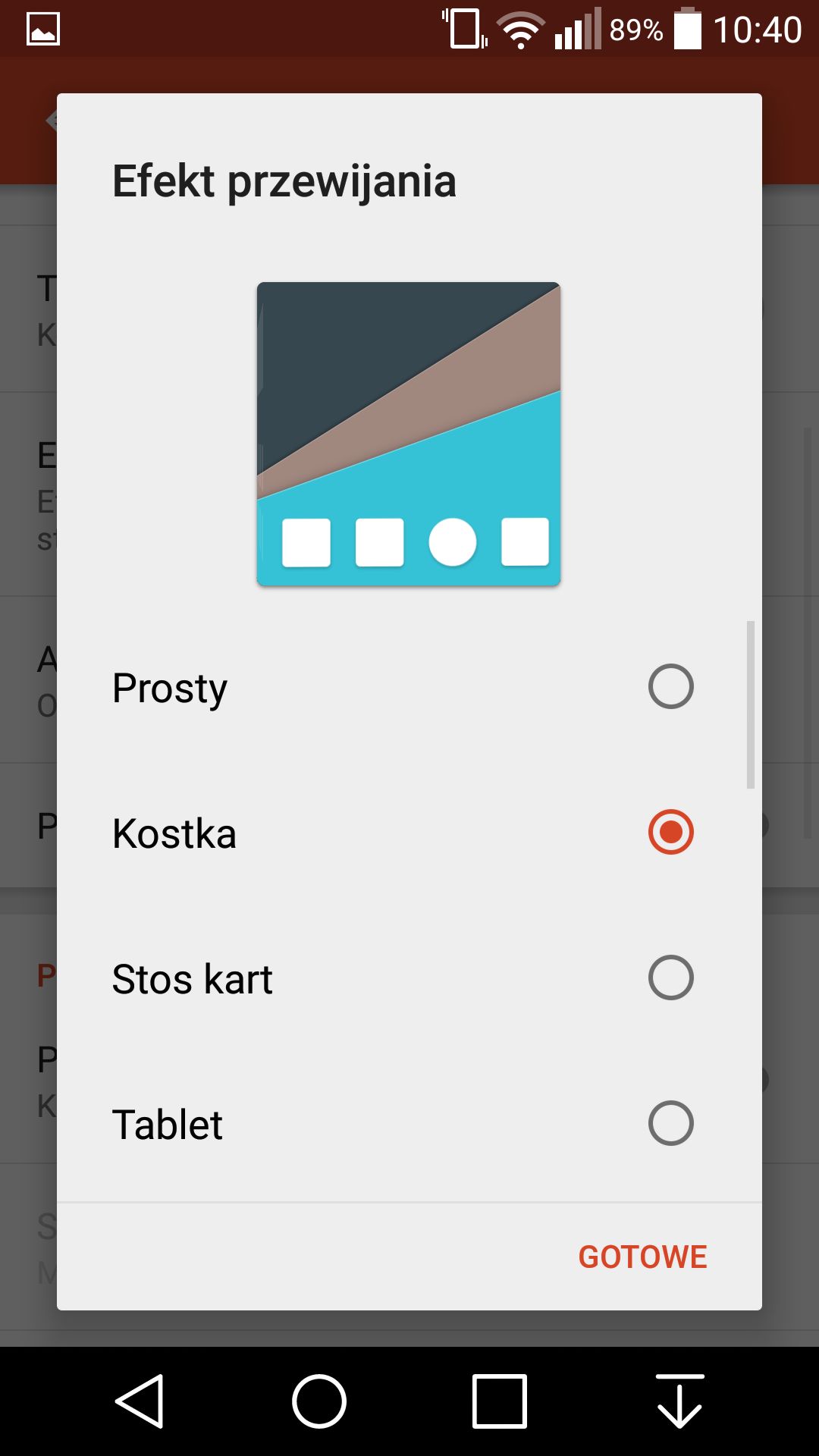Confirm with the GOTOWE button
The width and height of the screenshot is (819, 1456).
coord(642,1257)
